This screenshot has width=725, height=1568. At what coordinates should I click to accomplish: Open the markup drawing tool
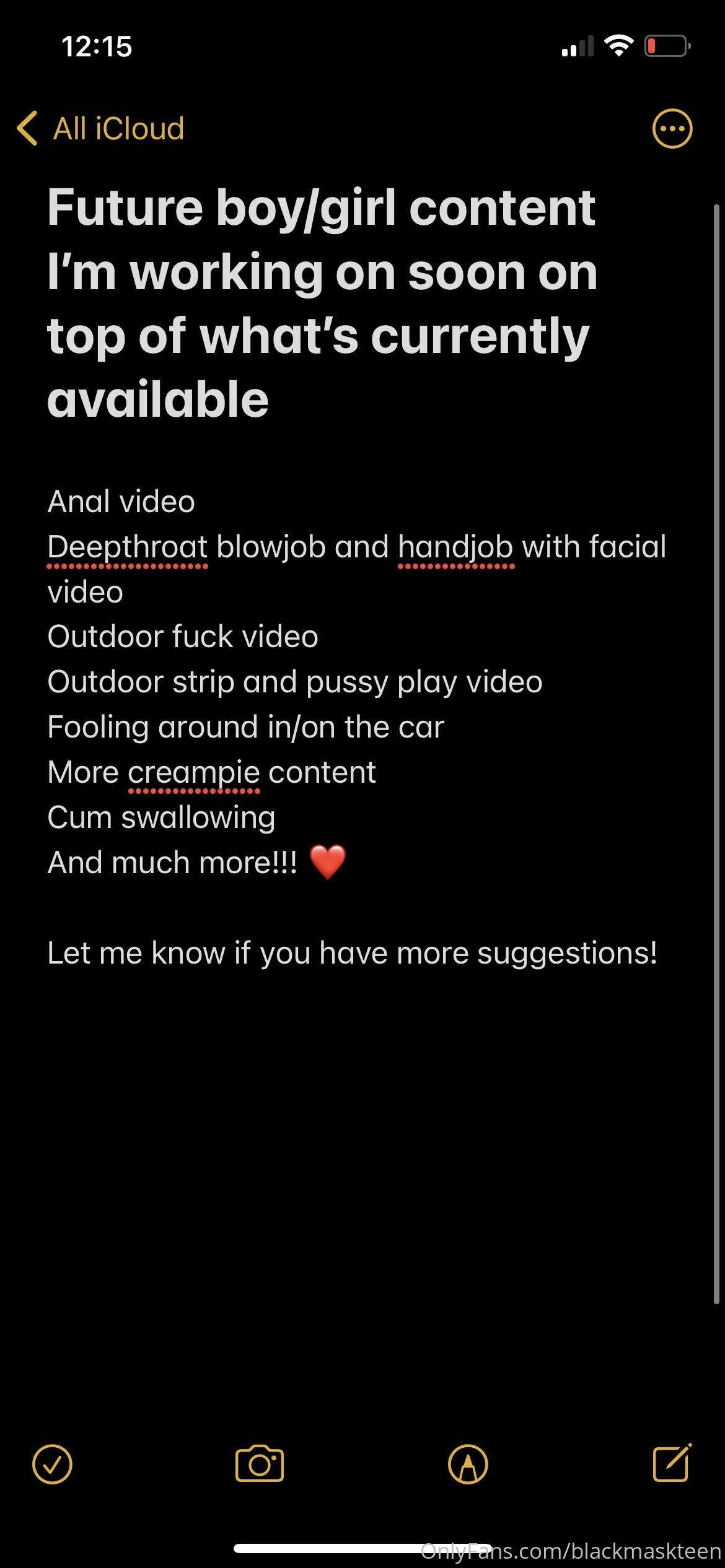click(468, 1465)
